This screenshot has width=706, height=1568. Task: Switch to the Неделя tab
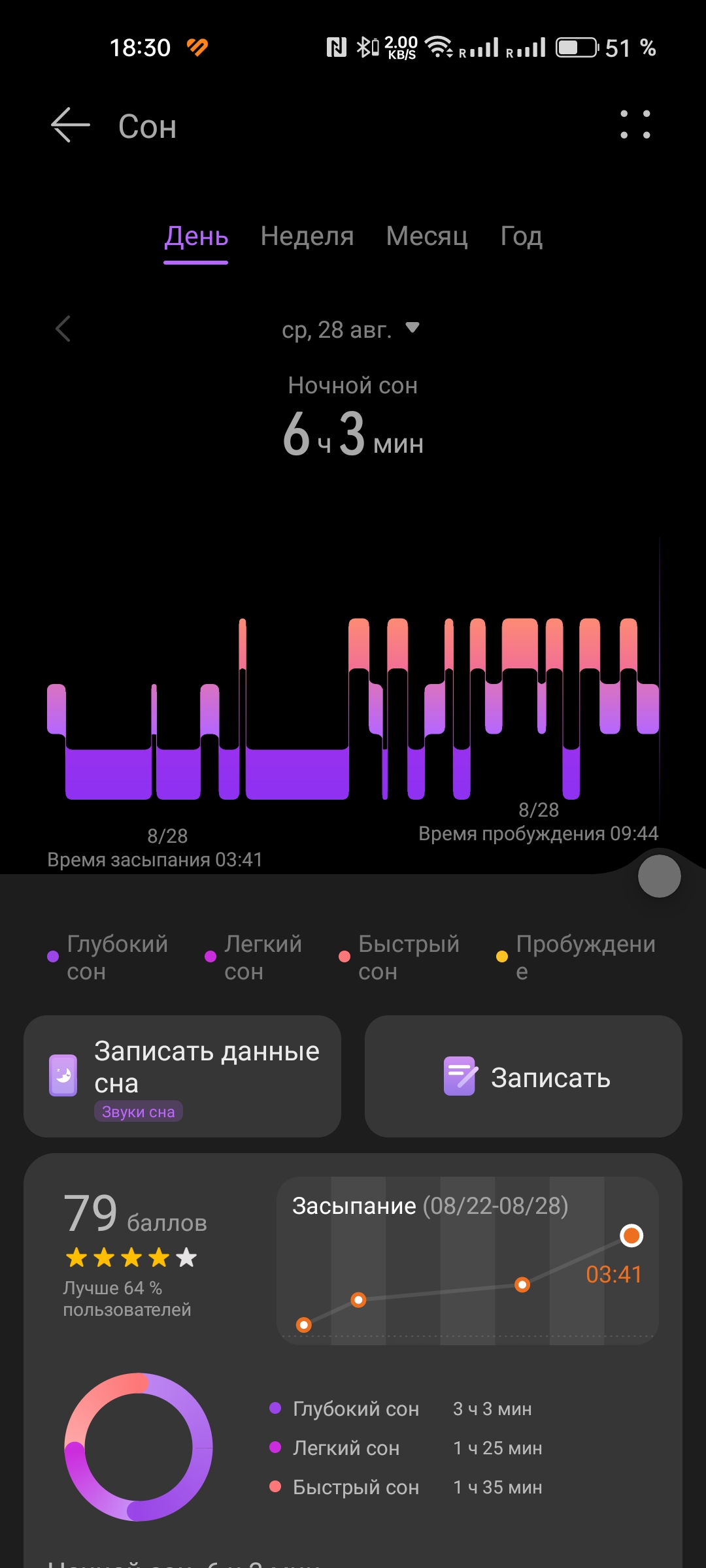click(x=307, y=237)
